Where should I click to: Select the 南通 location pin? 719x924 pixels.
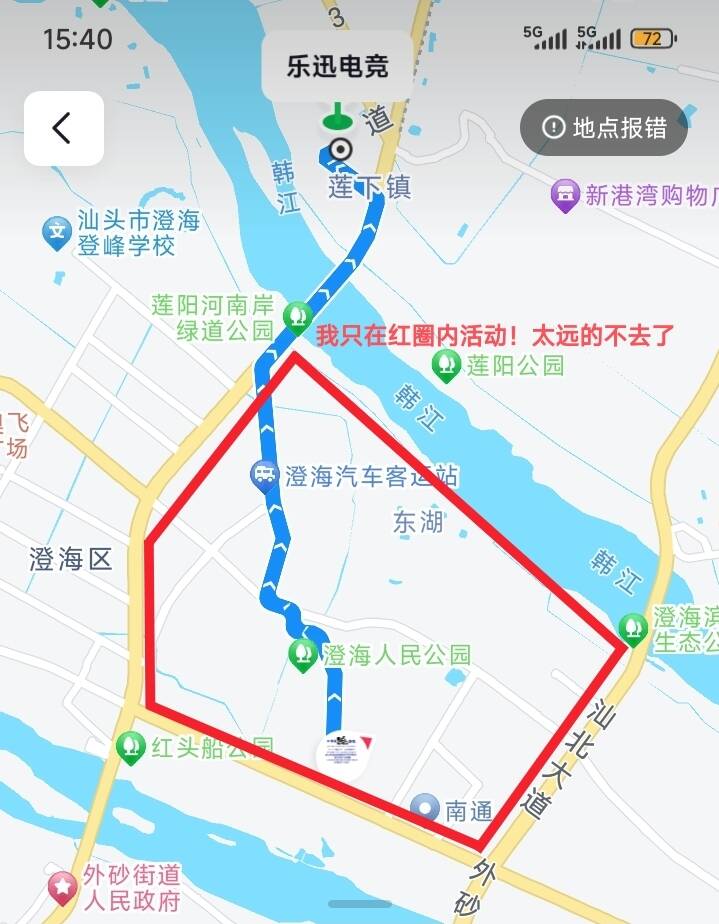click(x=427, y=809)
